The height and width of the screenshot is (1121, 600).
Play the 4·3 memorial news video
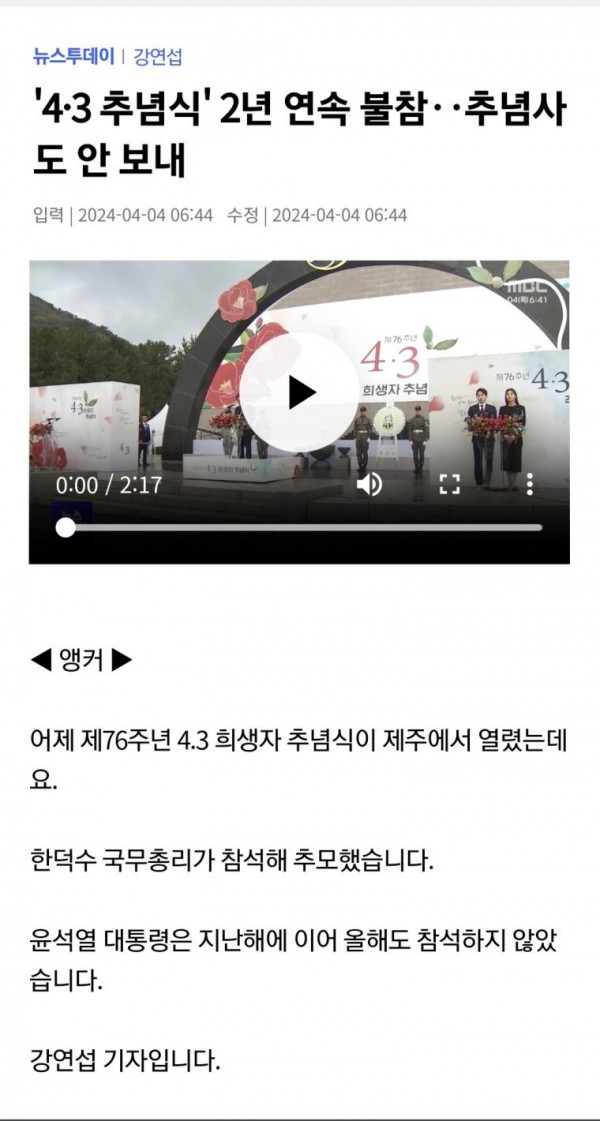coord(300,392)
